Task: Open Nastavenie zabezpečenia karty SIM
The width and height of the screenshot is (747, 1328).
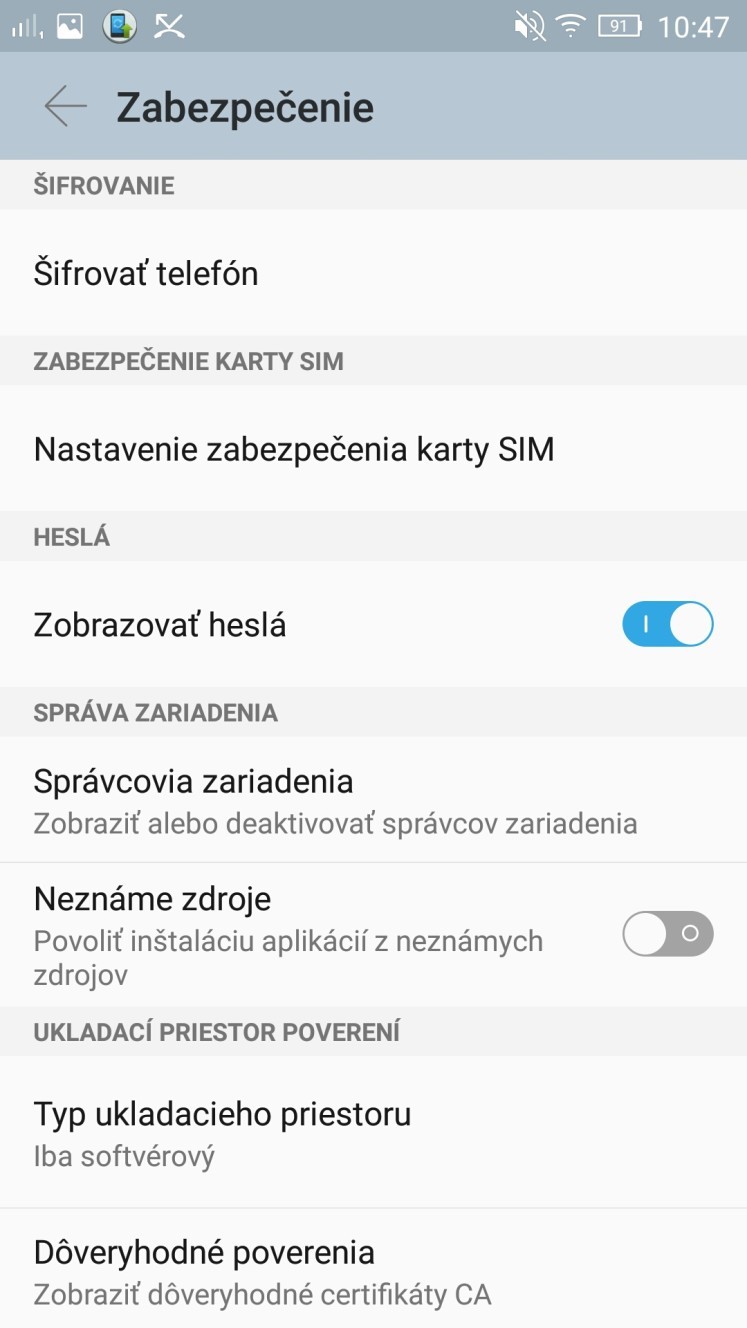Action: point(373,449)
